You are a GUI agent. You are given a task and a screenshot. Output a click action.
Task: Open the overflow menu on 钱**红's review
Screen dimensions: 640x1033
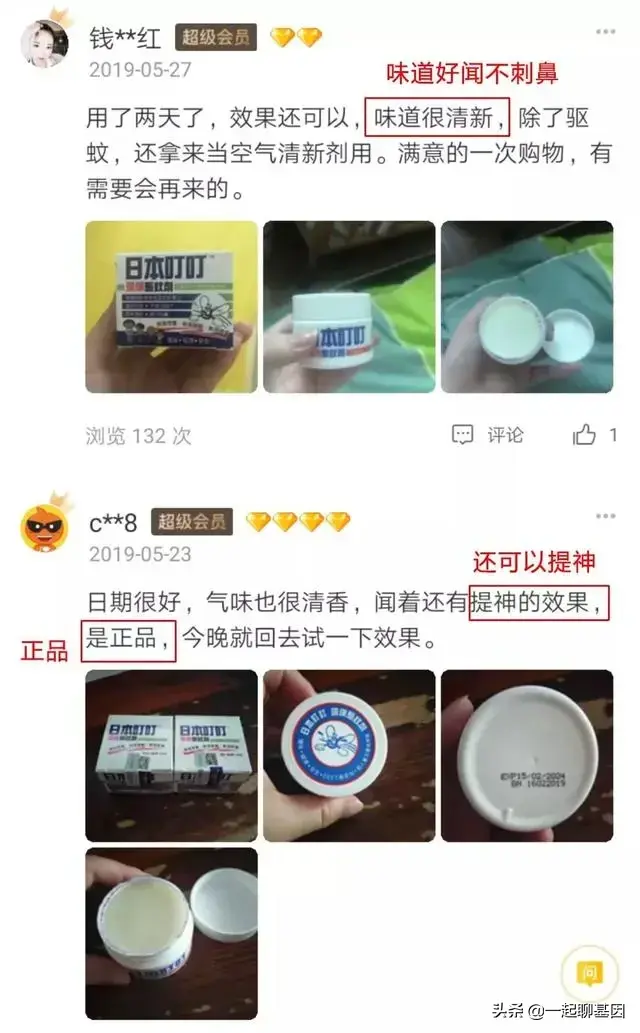coord(605,32)
